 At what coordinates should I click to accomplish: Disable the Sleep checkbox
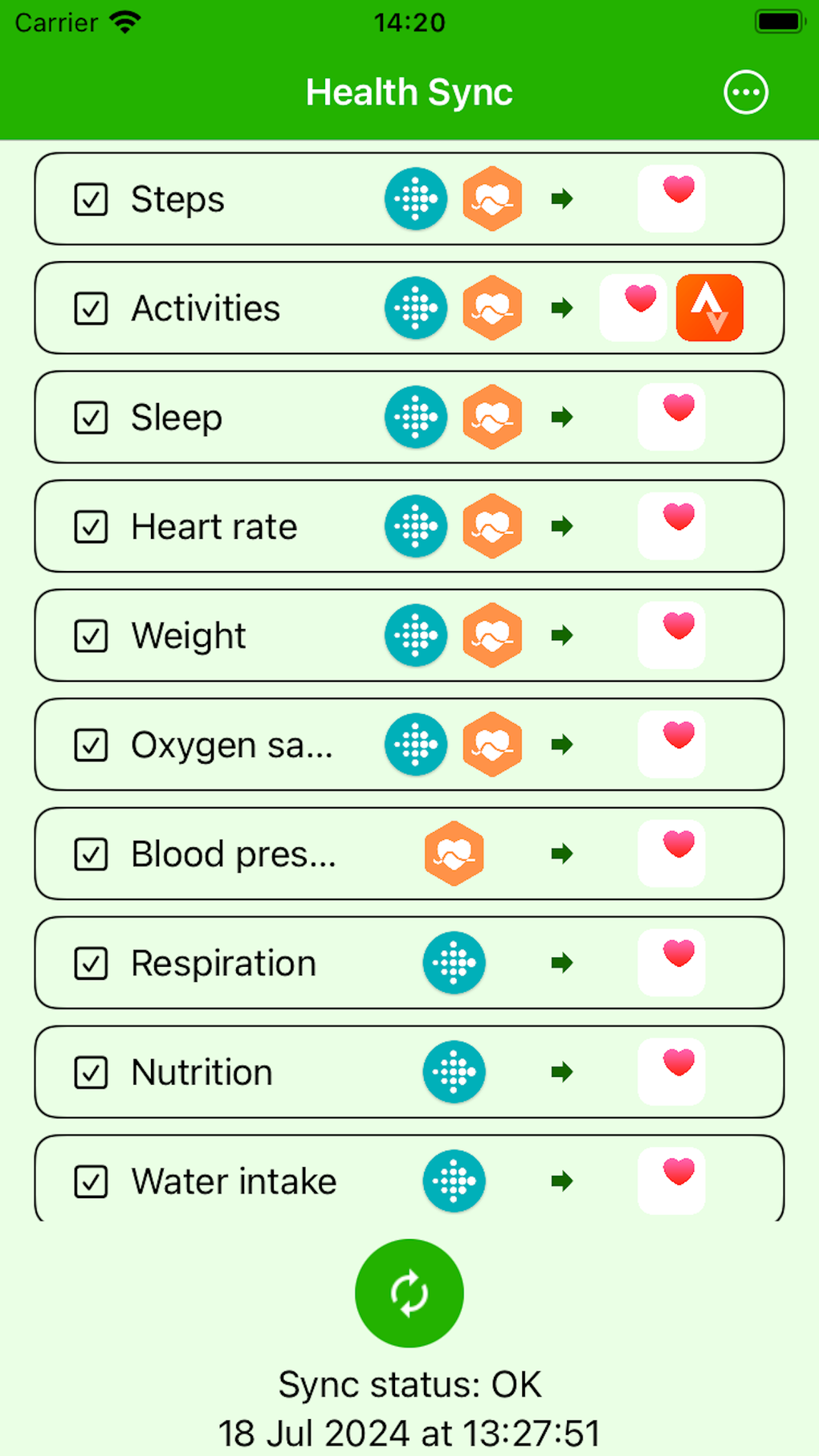pos(92,417)
